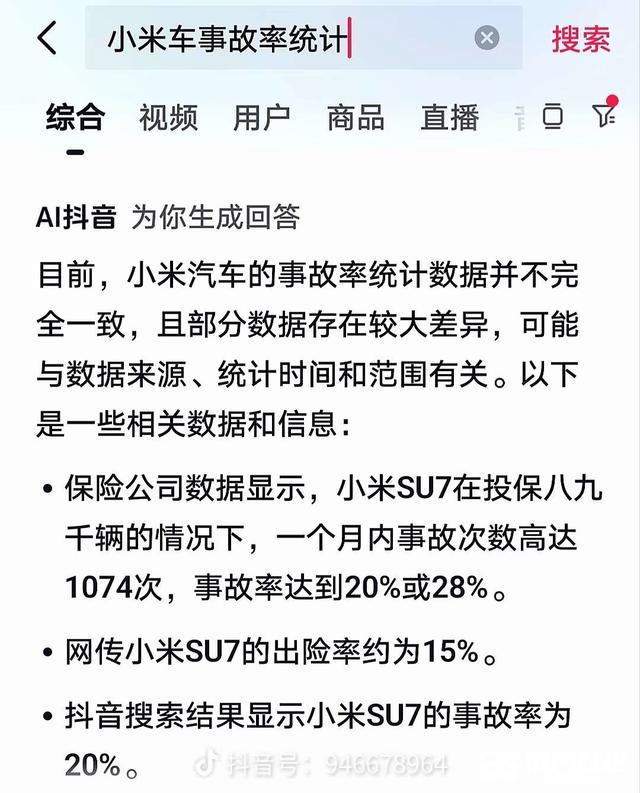Tap the red 搜索 button
Screen dimensions: 640x793
(581, 39)
